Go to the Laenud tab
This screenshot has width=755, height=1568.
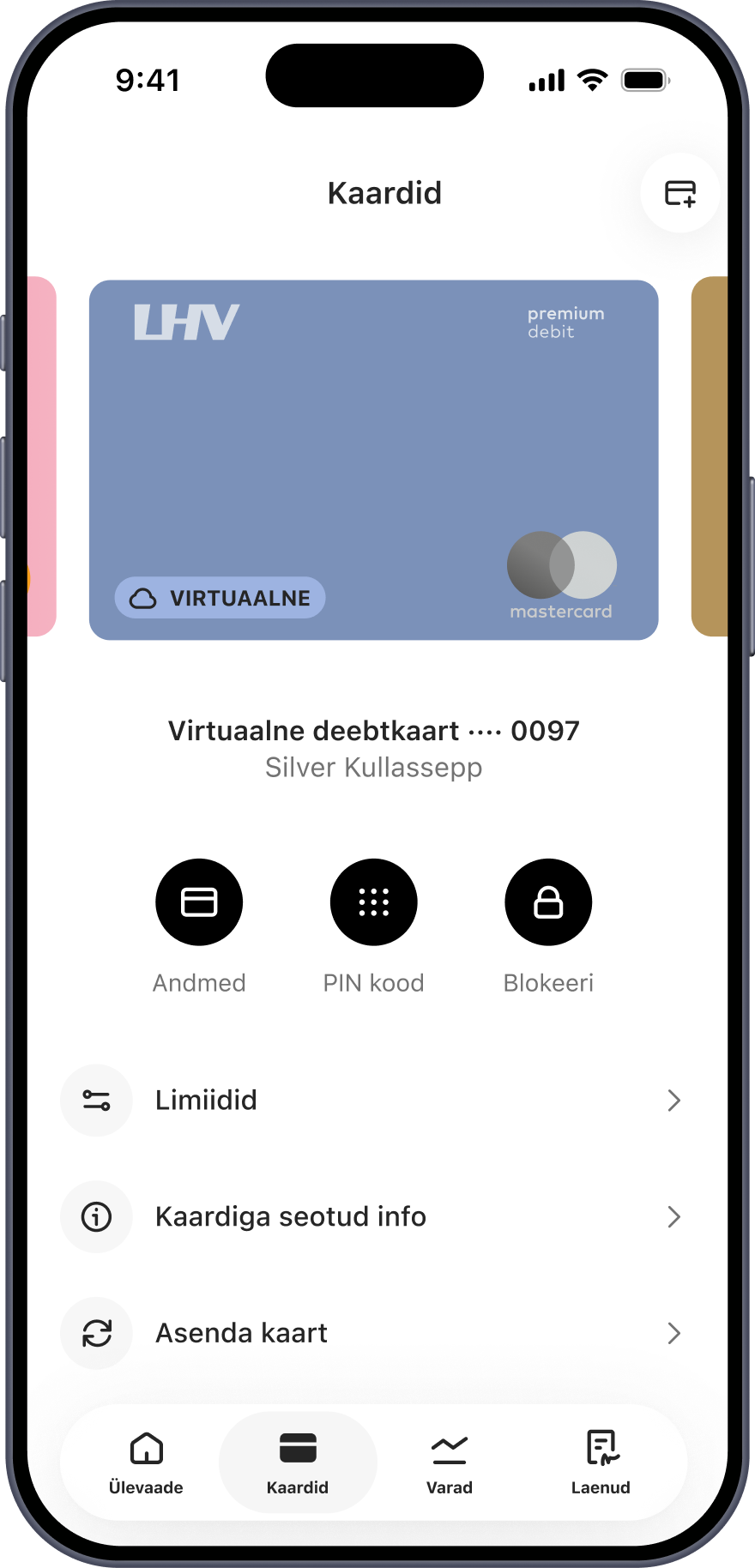601,1463
